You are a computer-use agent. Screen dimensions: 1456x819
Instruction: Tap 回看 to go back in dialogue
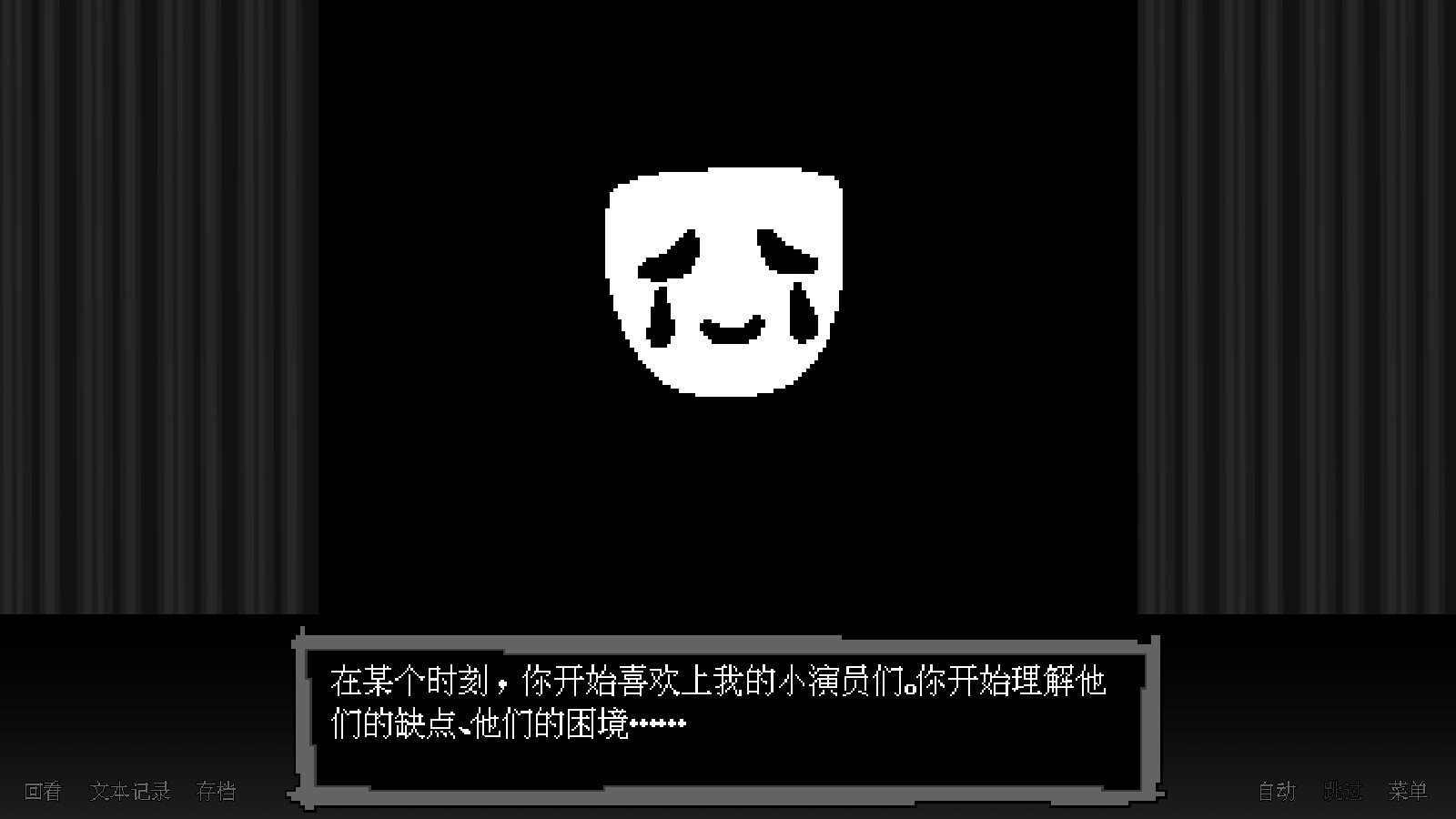[x=43, y=792]
